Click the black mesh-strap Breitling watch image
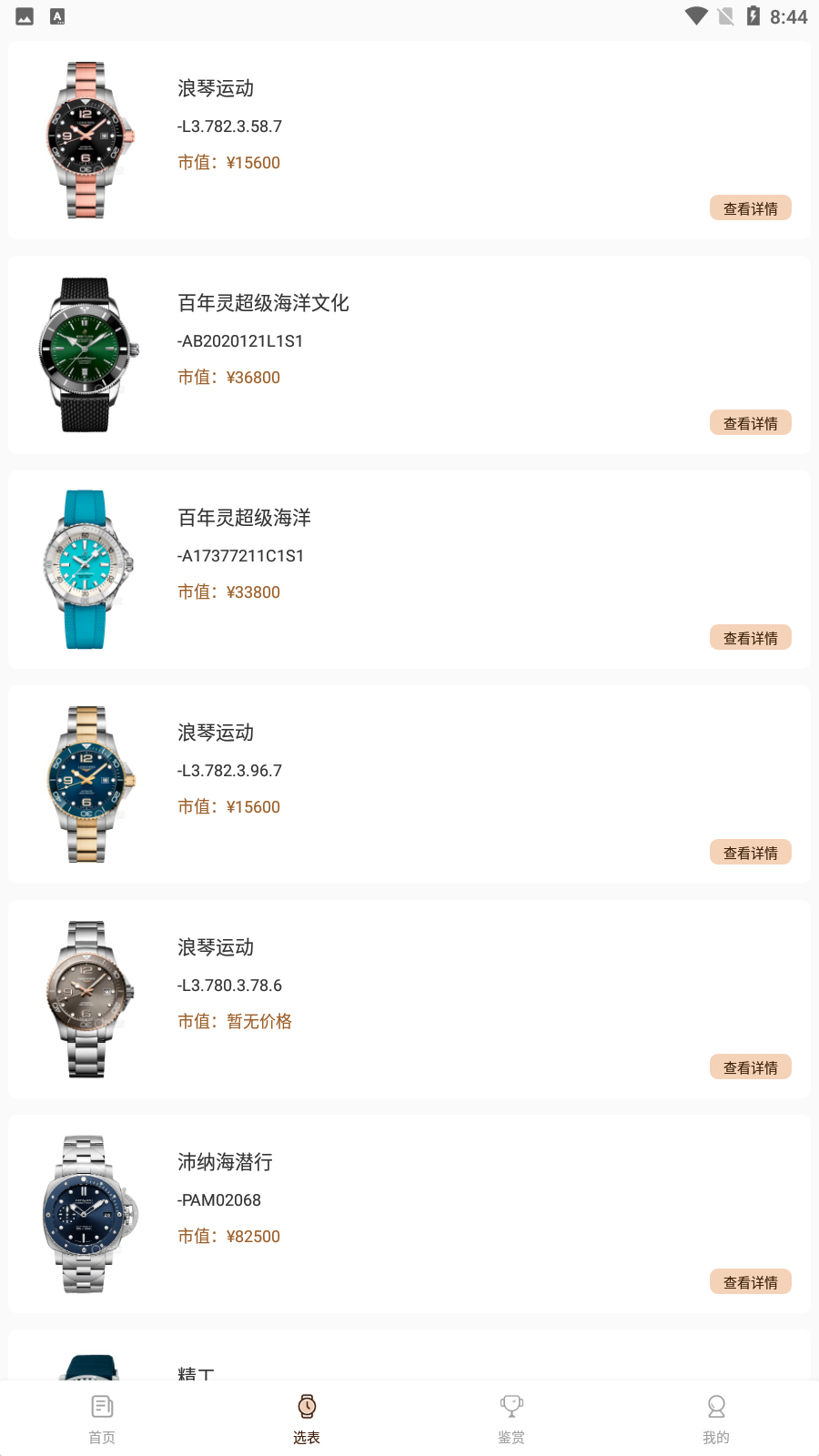Viewport: 819px width, 1456px height. tap(88, 353)
